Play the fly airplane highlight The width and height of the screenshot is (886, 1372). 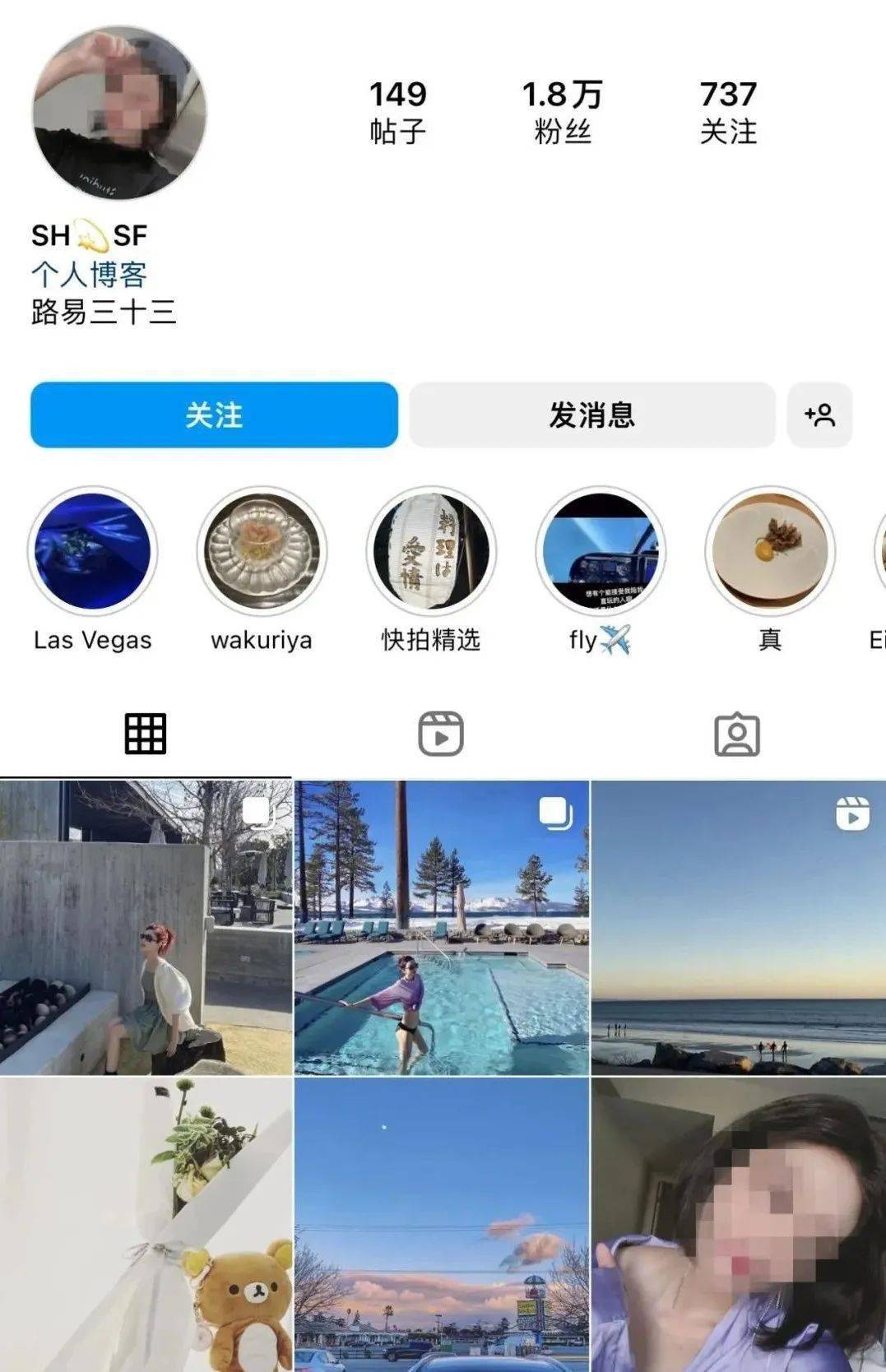[601, 550]
